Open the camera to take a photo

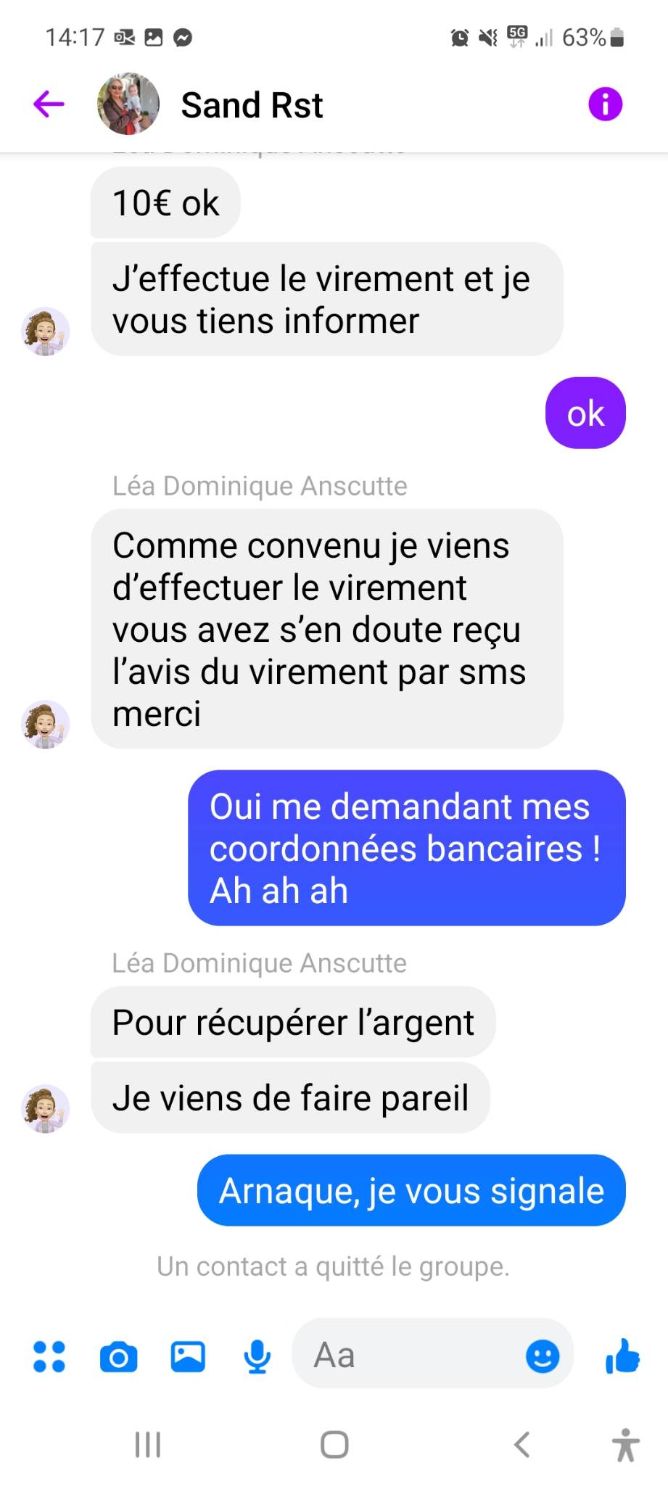[x=118, y=1356]
